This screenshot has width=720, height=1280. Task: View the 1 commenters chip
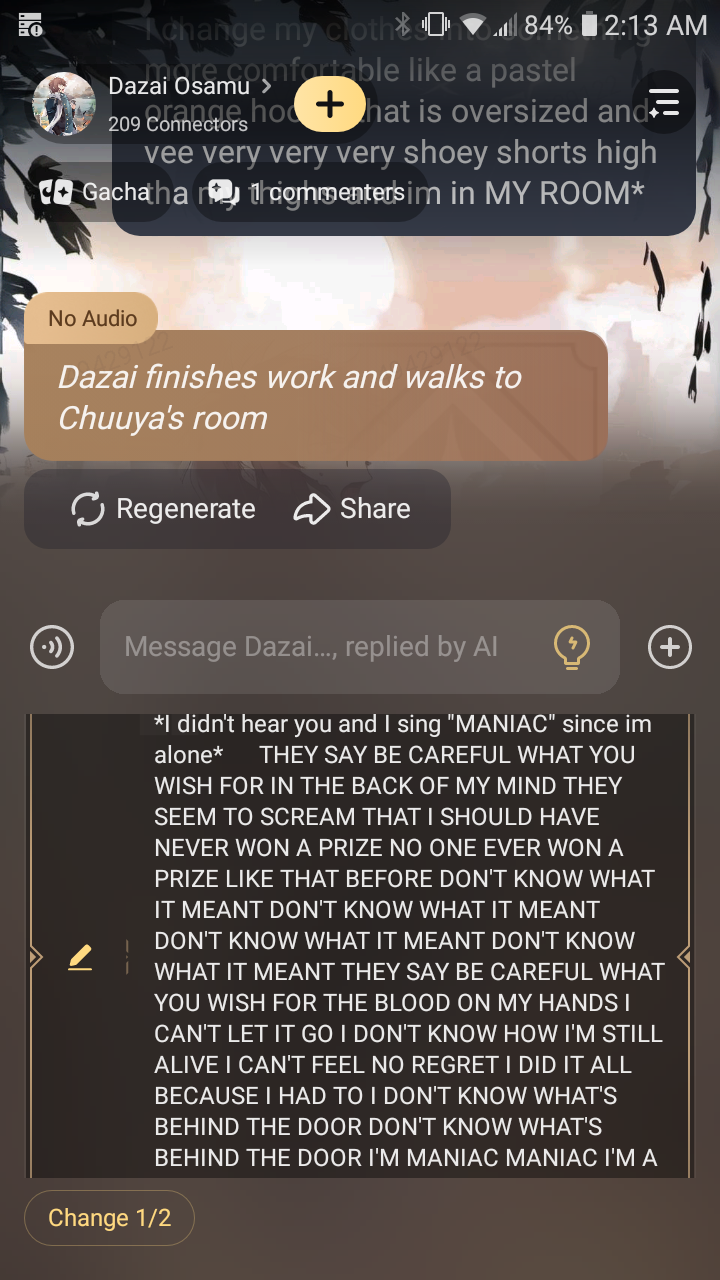[308, 192]
